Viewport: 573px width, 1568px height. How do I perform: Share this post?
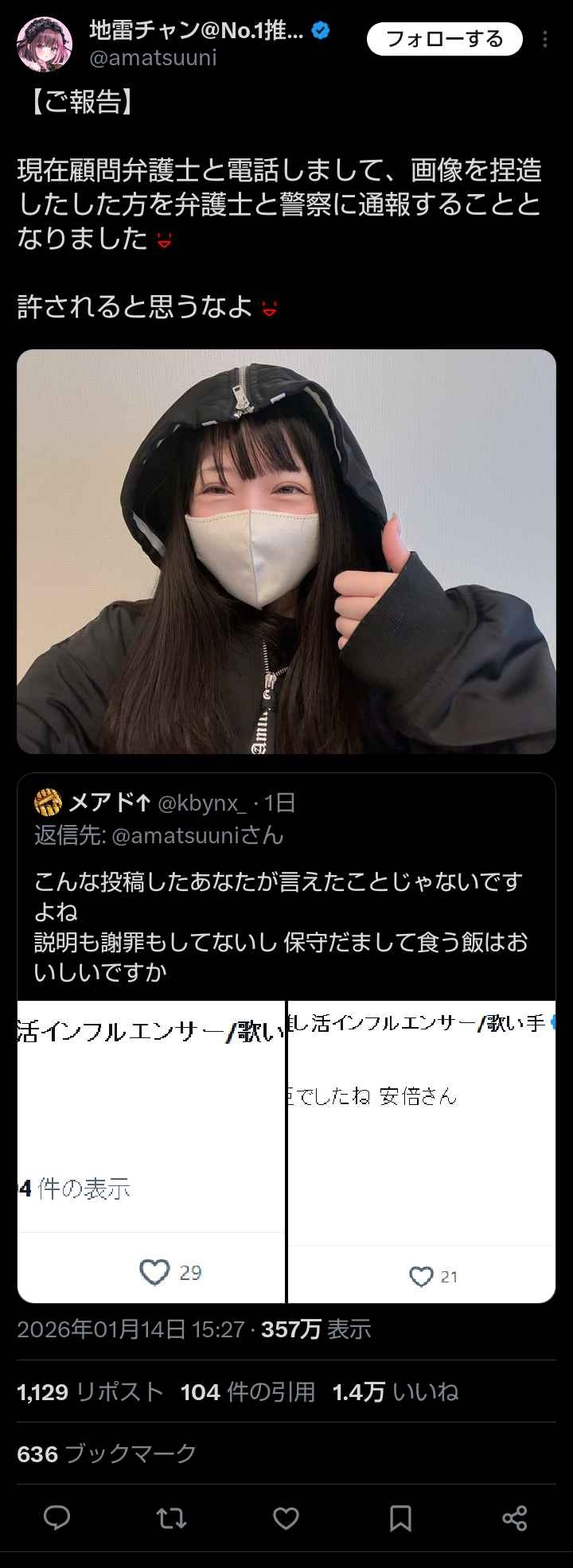(x=515, y=1518)
